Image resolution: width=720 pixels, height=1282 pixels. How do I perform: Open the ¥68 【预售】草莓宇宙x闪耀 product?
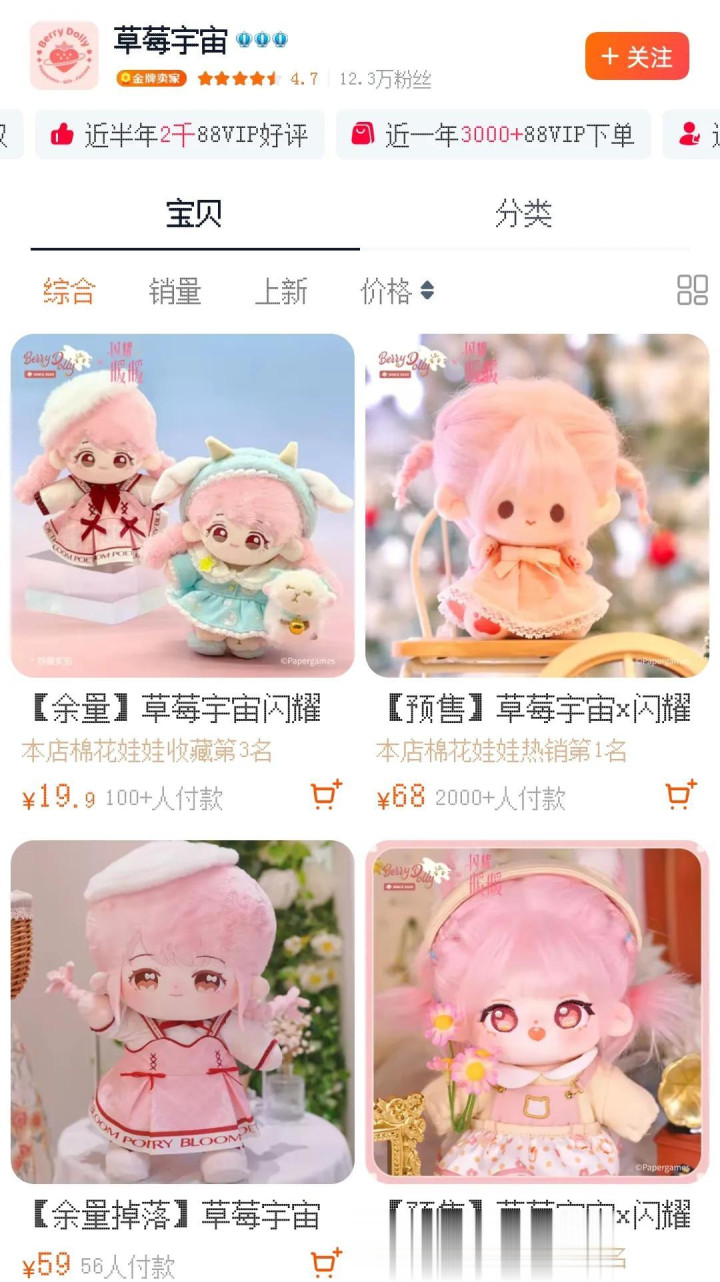537,506
